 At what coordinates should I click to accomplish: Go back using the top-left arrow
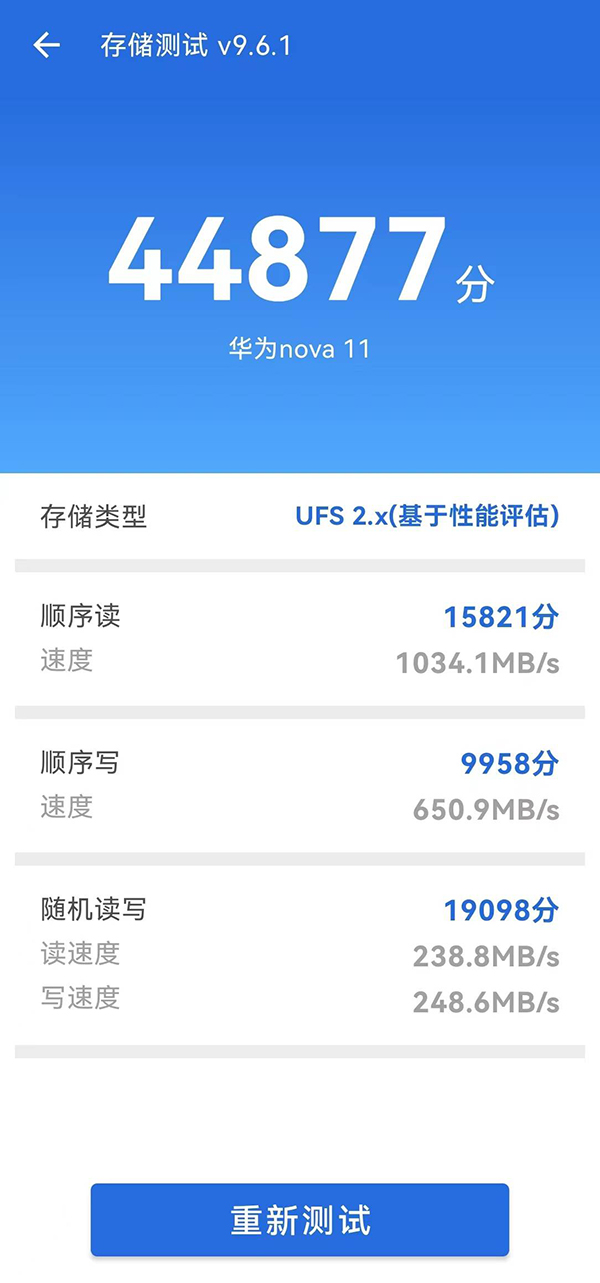coord(46,46)
